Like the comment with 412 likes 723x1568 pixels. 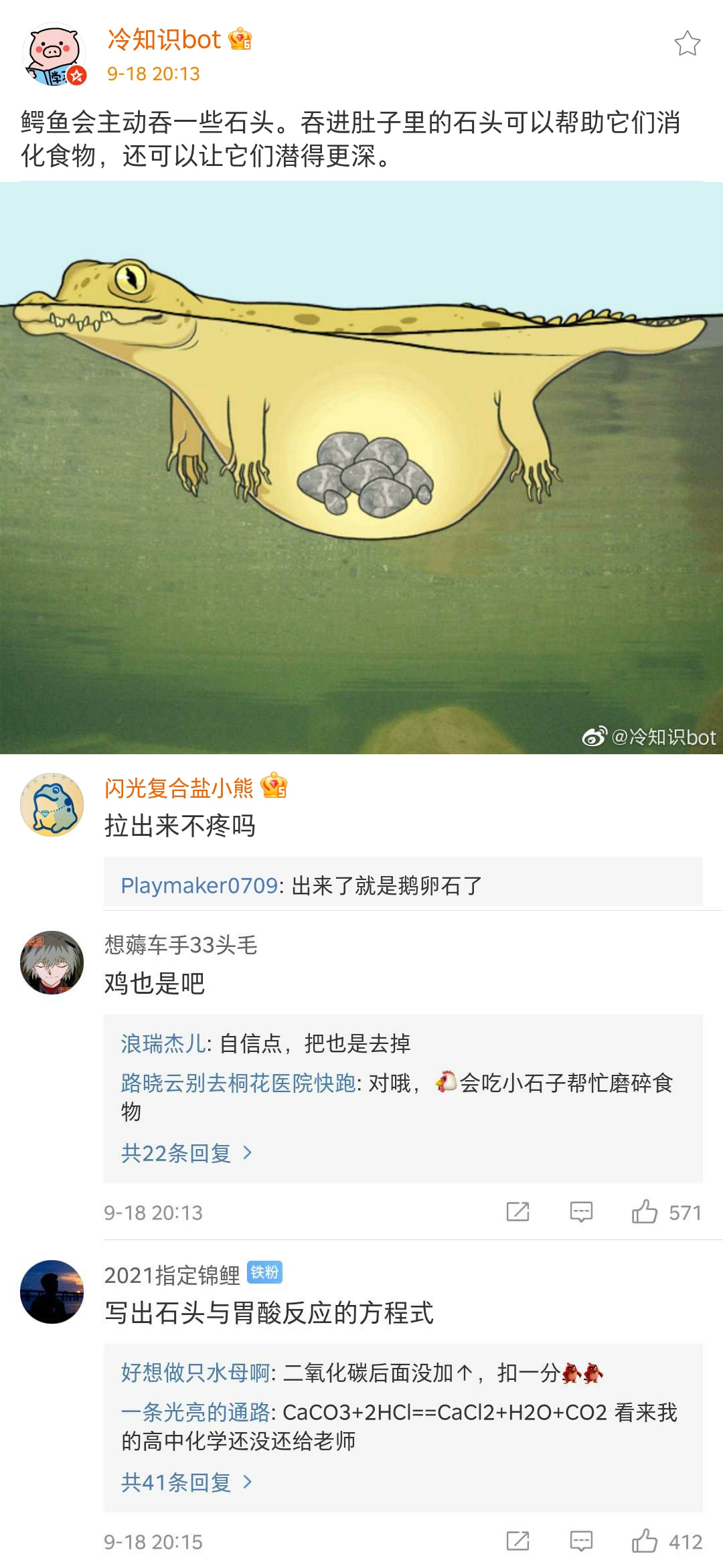[x=645, y=1541]
